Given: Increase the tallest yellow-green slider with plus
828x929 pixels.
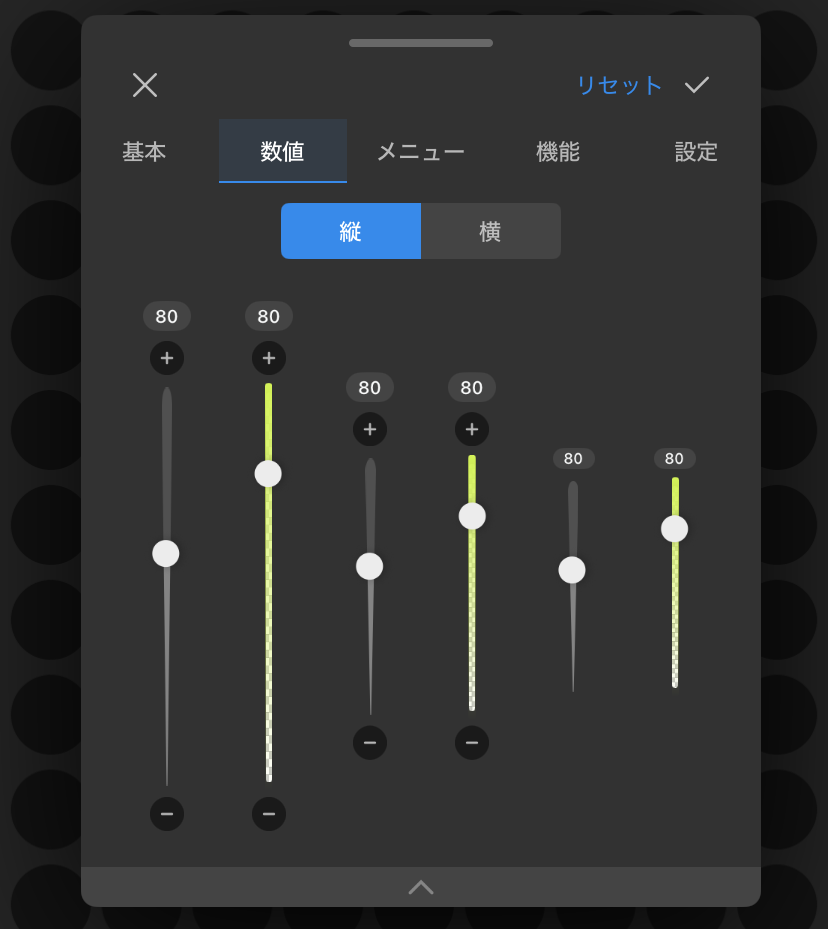Looking at the screenshot, I should pyautogui.click(x=269, y=358).
